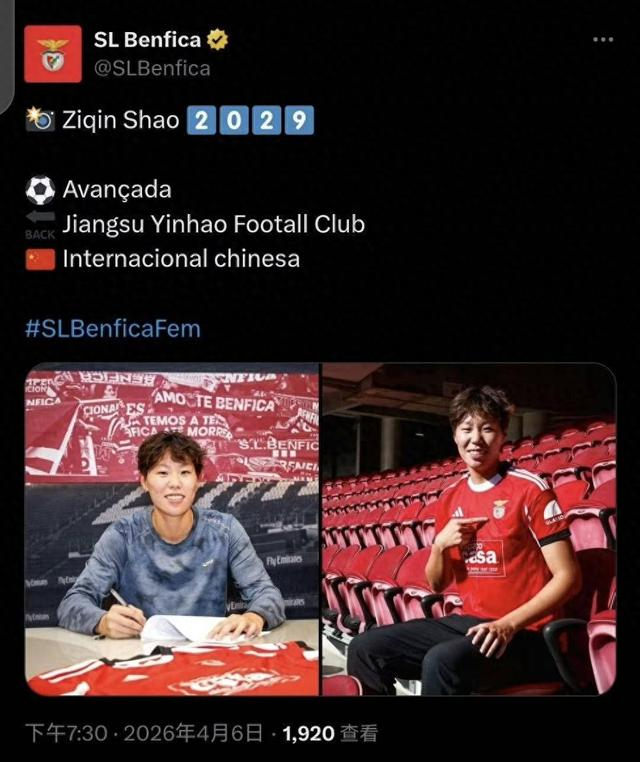Open the post's overflow menu

click(602, 40)
